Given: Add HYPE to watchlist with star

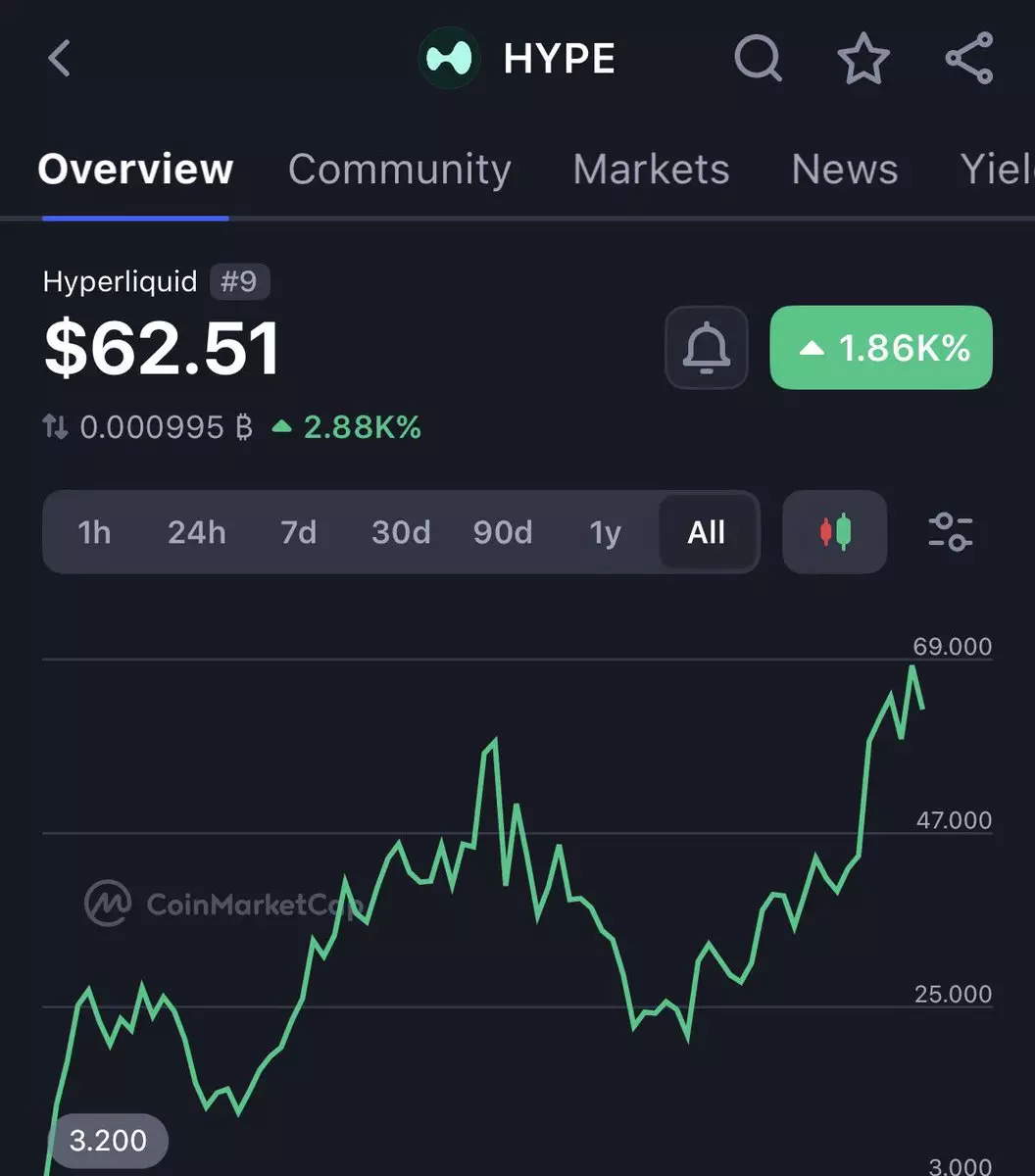Looking at the screenshot, I should (x=863, y=59).
